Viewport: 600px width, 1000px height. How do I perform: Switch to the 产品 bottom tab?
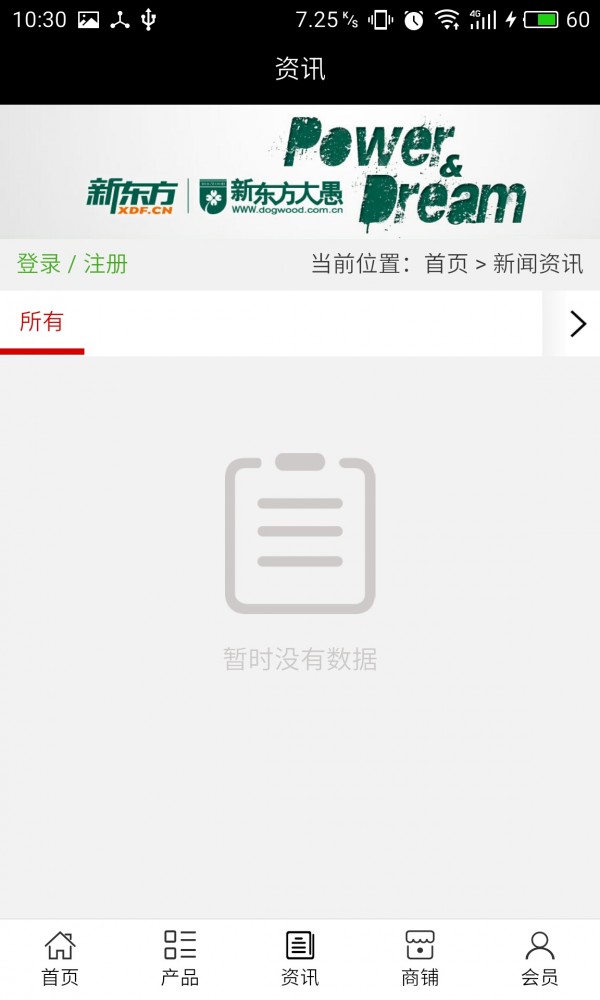tap(180, 958)
